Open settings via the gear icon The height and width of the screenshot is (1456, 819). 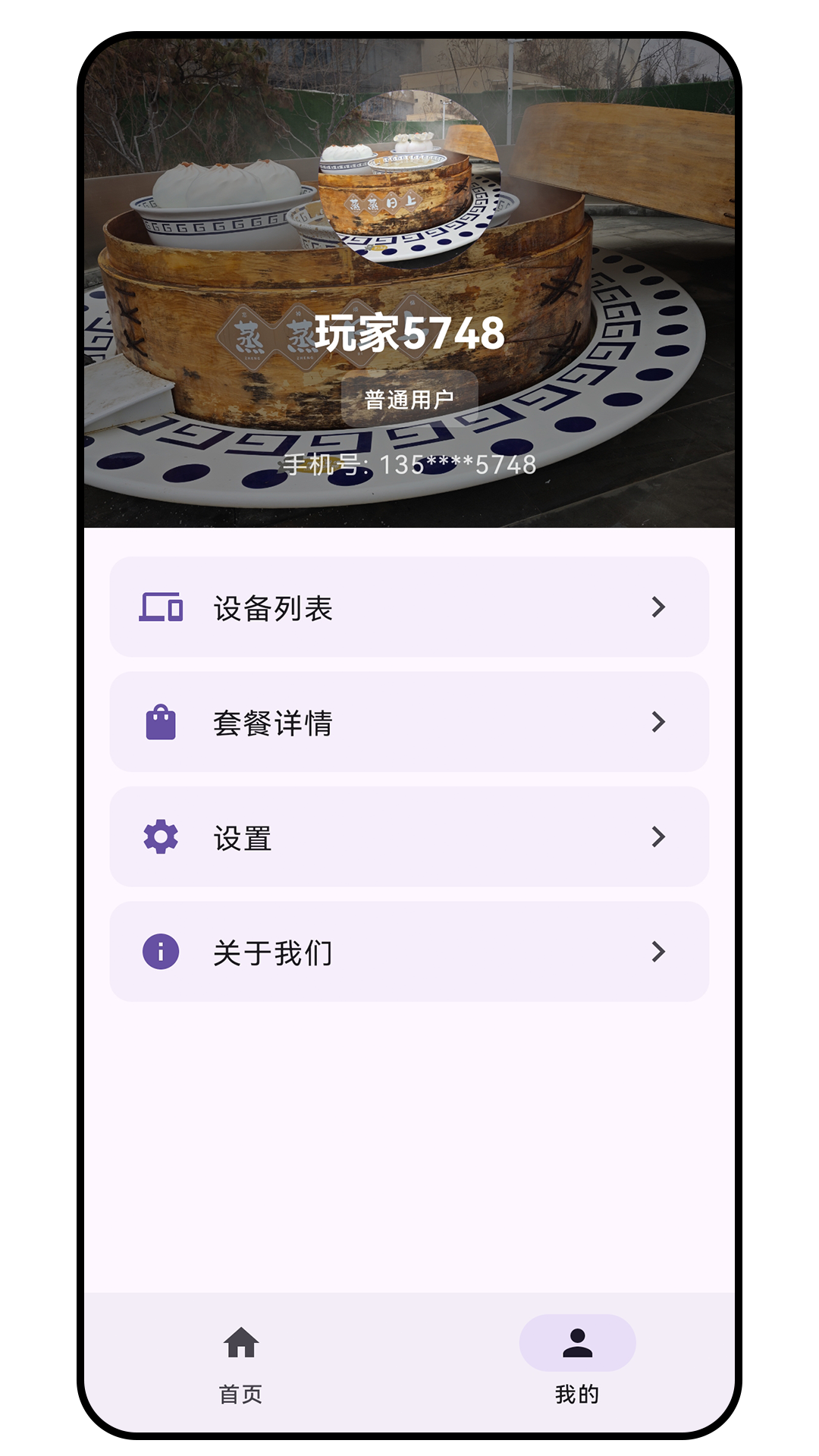(x=161, y=837)
